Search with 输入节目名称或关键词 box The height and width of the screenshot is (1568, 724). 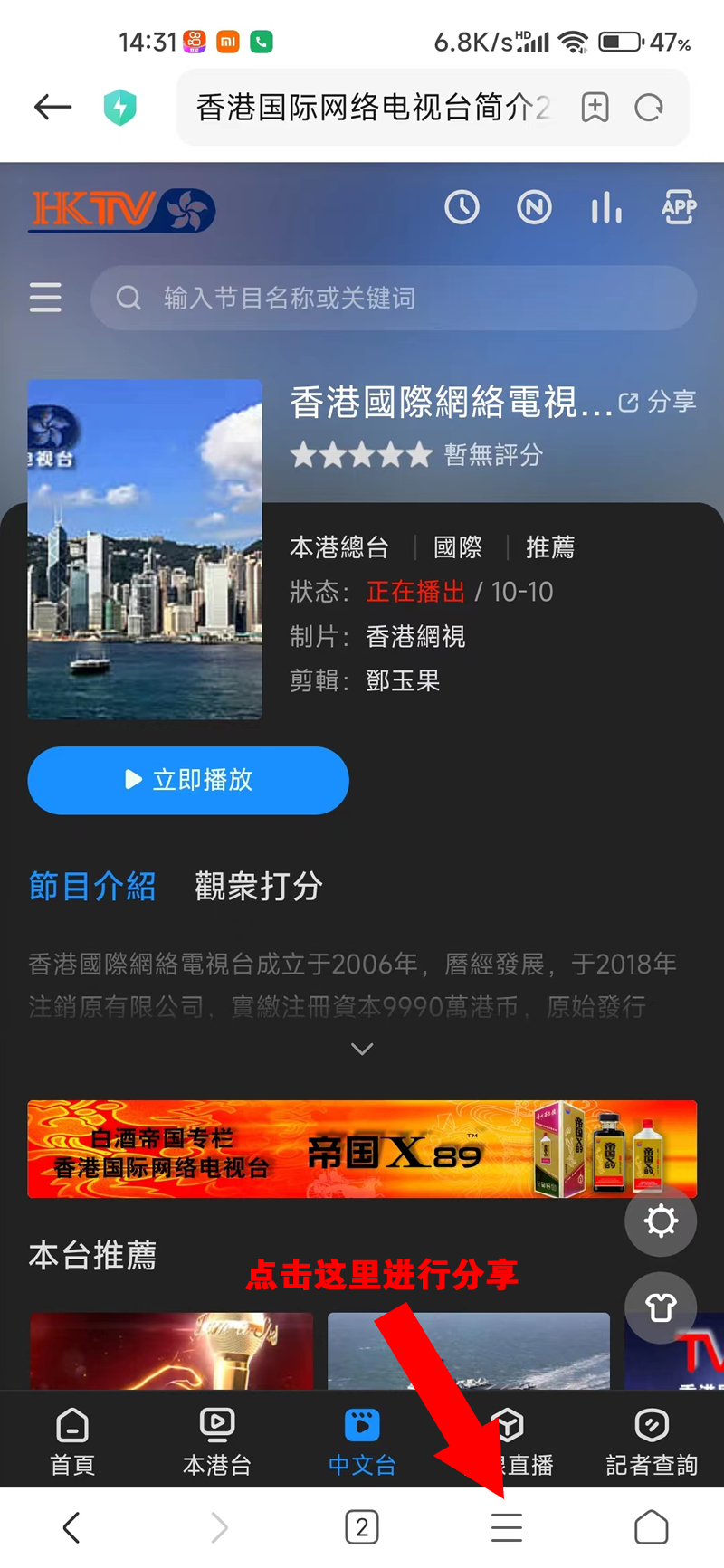[x=394, y=298]
